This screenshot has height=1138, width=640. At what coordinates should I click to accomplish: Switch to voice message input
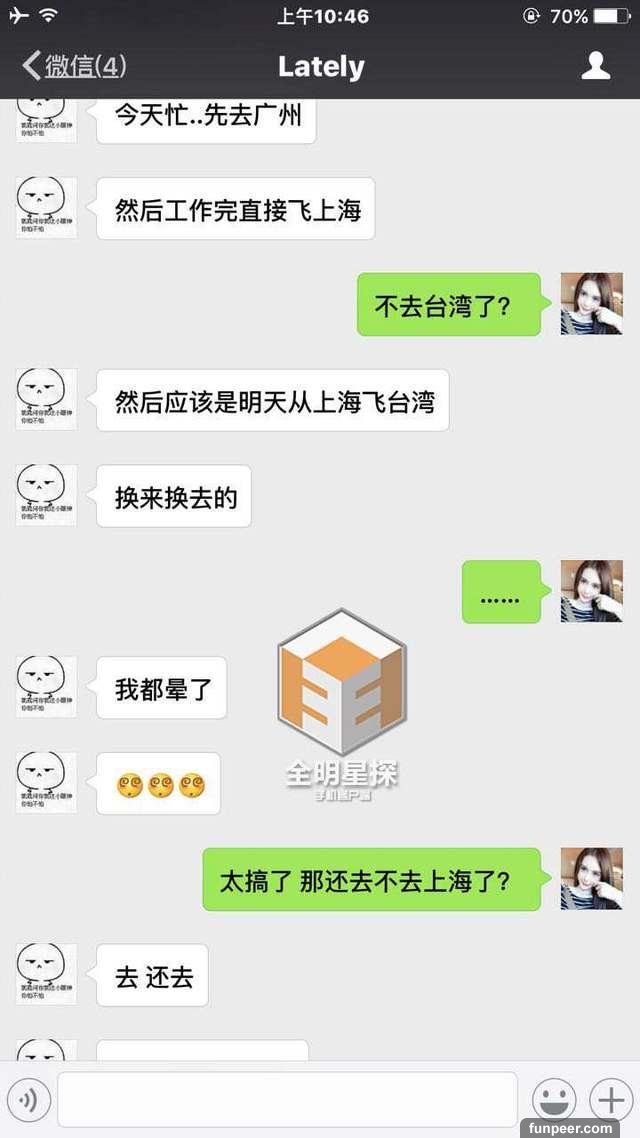click(x=28, y=1101)
